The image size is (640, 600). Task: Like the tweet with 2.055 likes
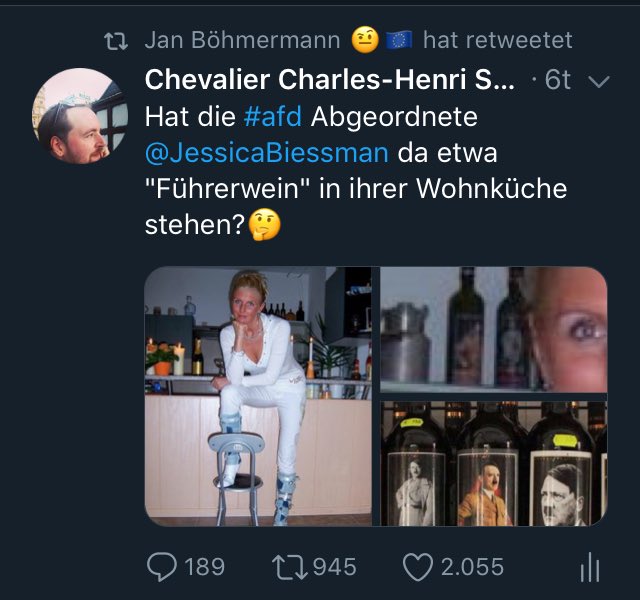[419, 567]
